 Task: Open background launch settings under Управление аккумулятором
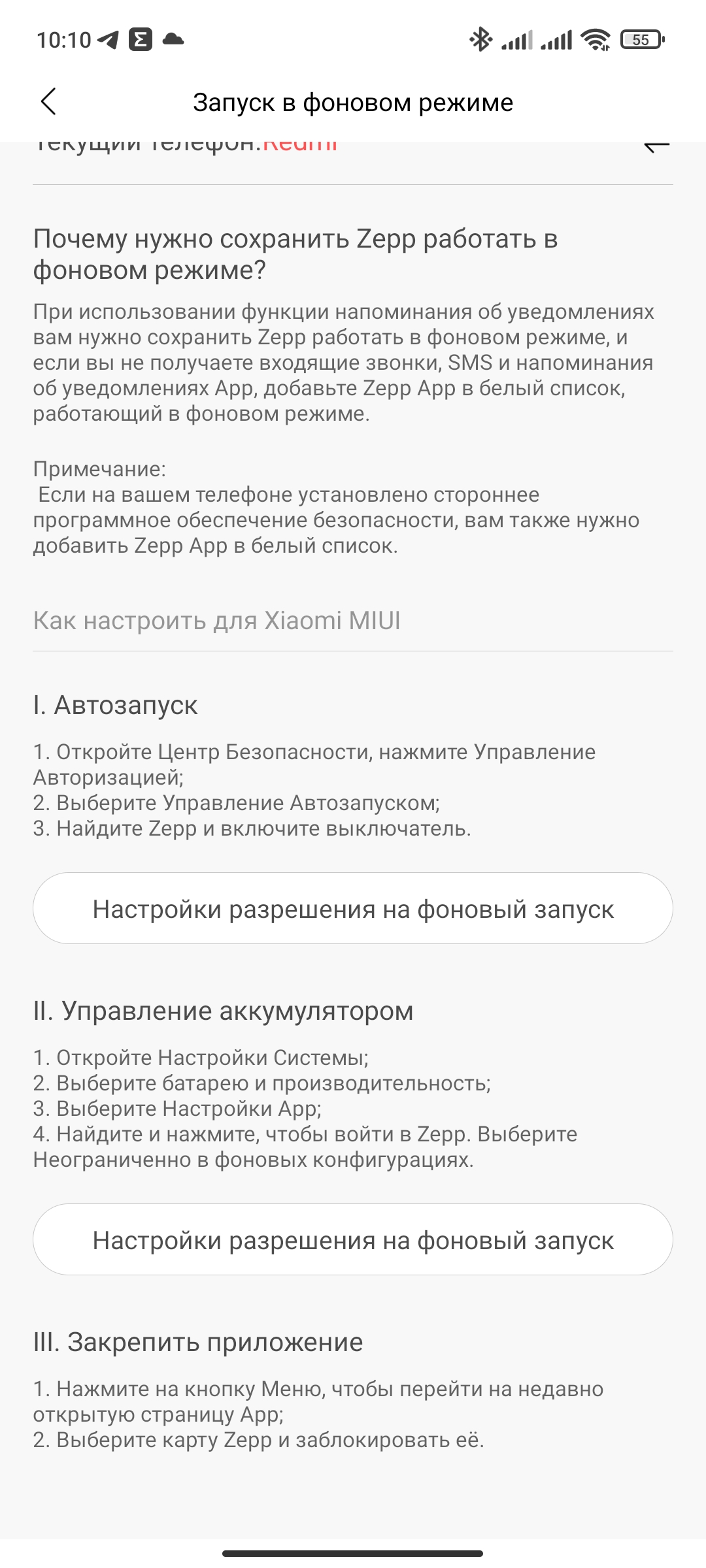coord(353,1239)
